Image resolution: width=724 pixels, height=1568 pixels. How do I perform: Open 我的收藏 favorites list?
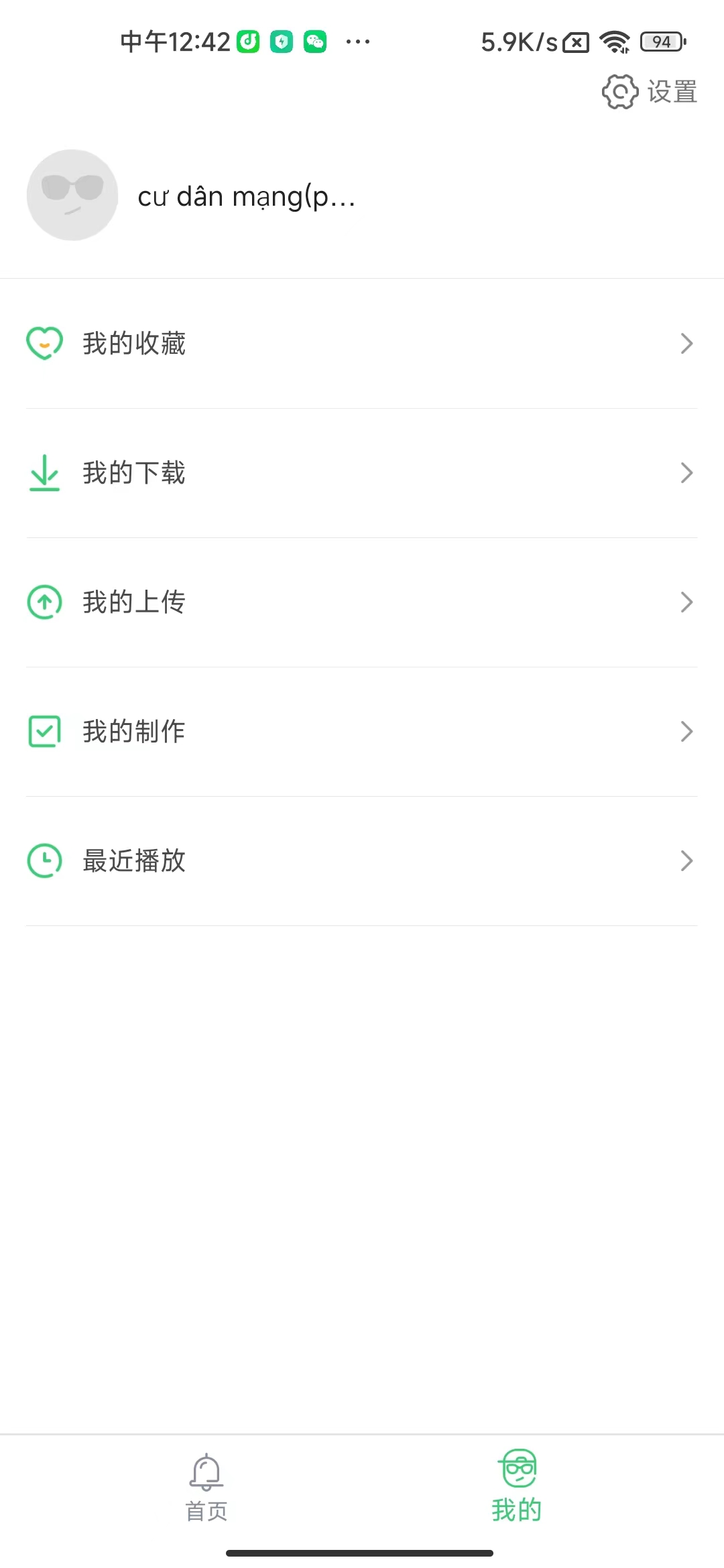[362, 343]
